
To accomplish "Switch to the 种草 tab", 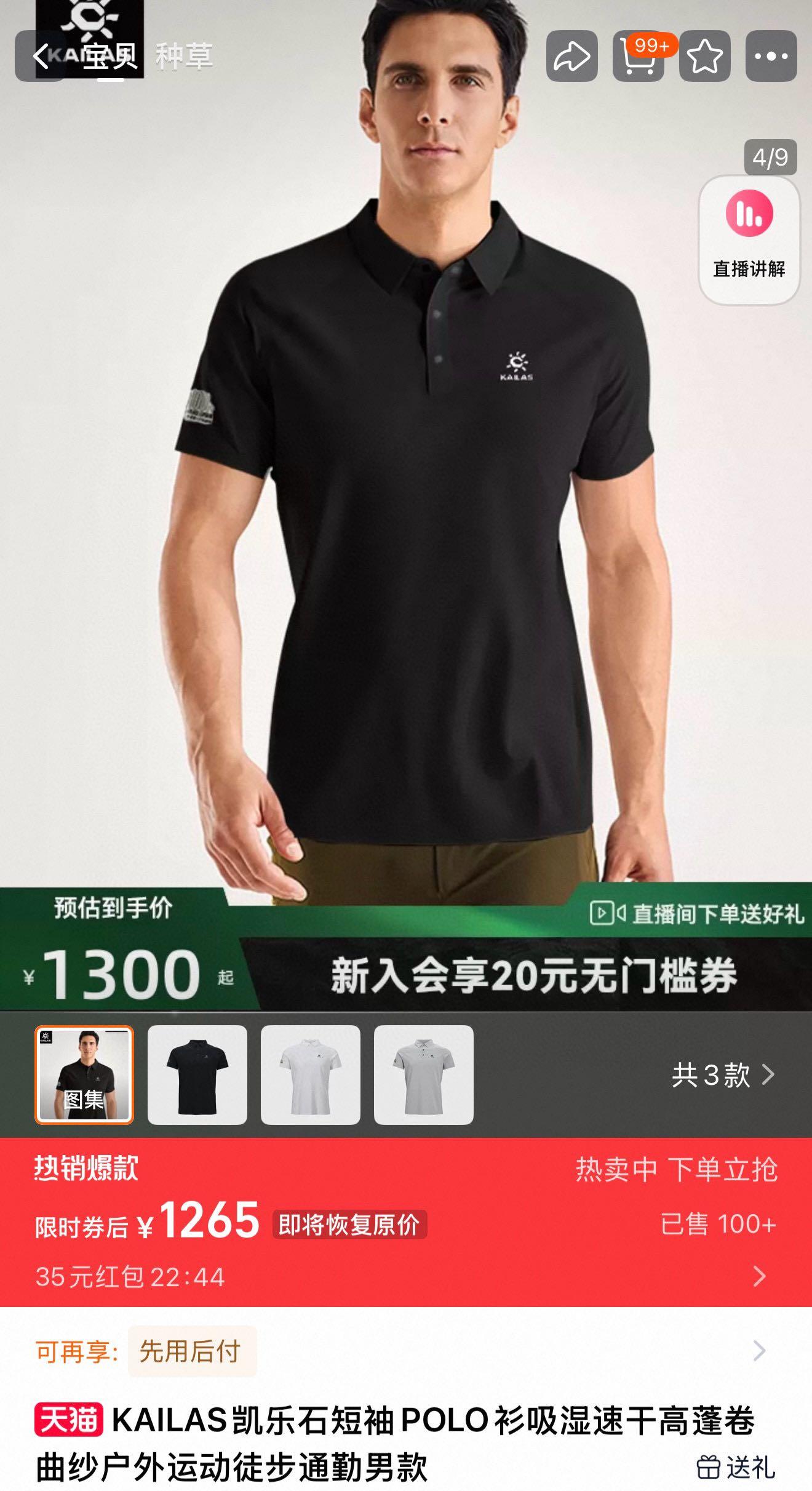I will pyautogui.click(x=183, y=57).
